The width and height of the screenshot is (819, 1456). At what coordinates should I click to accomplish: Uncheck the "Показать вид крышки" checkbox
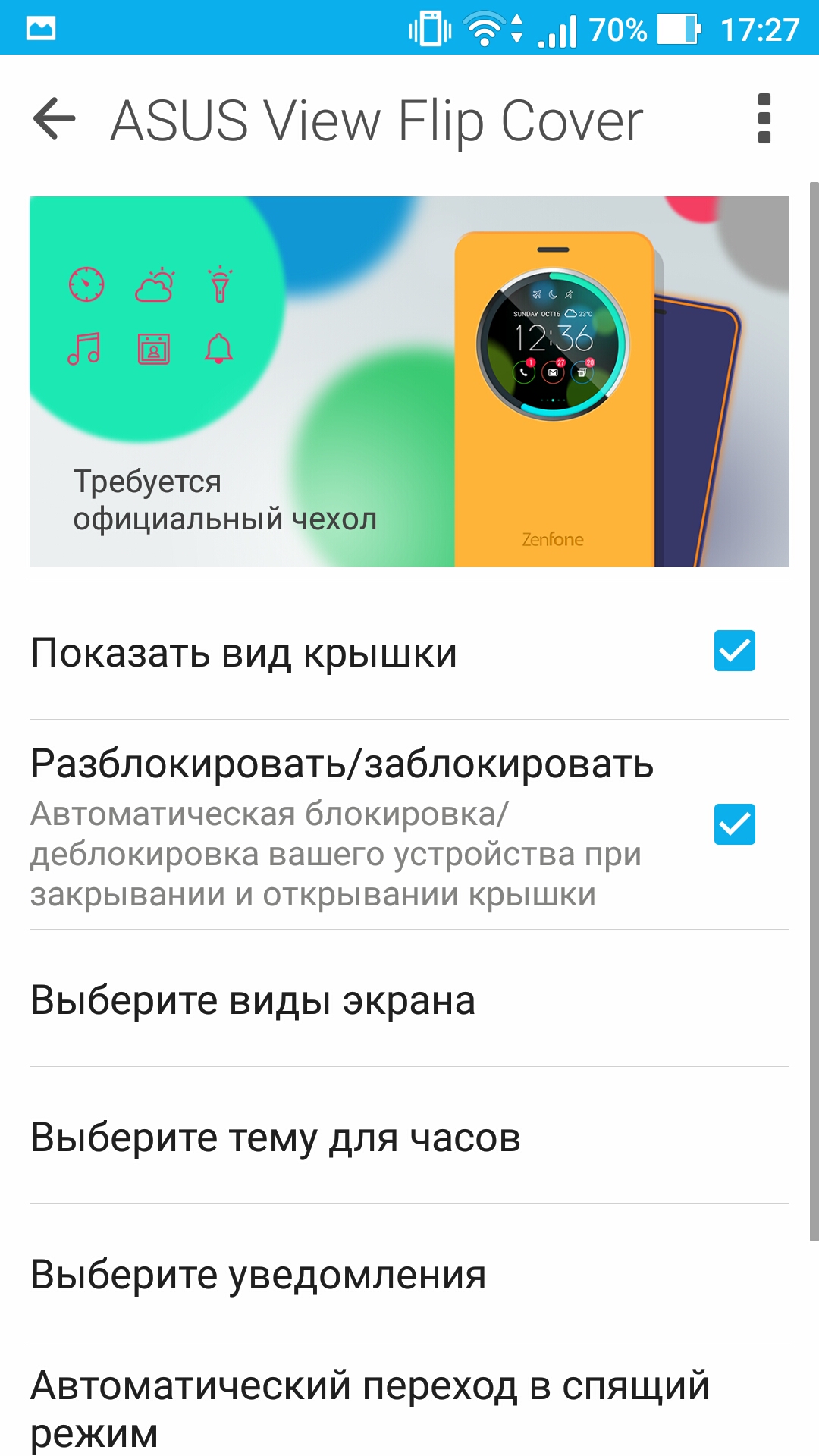coord(734,651)
